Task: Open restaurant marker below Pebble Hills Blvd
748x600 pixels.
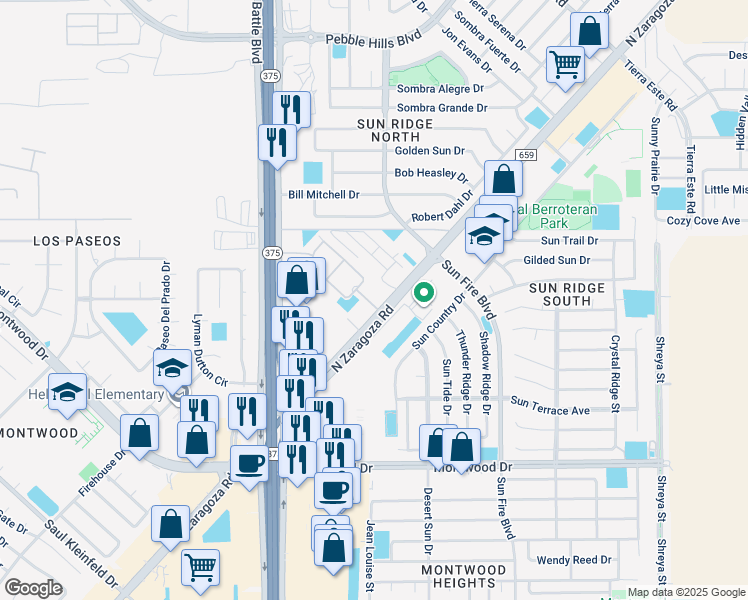Action: click(291, 110)
